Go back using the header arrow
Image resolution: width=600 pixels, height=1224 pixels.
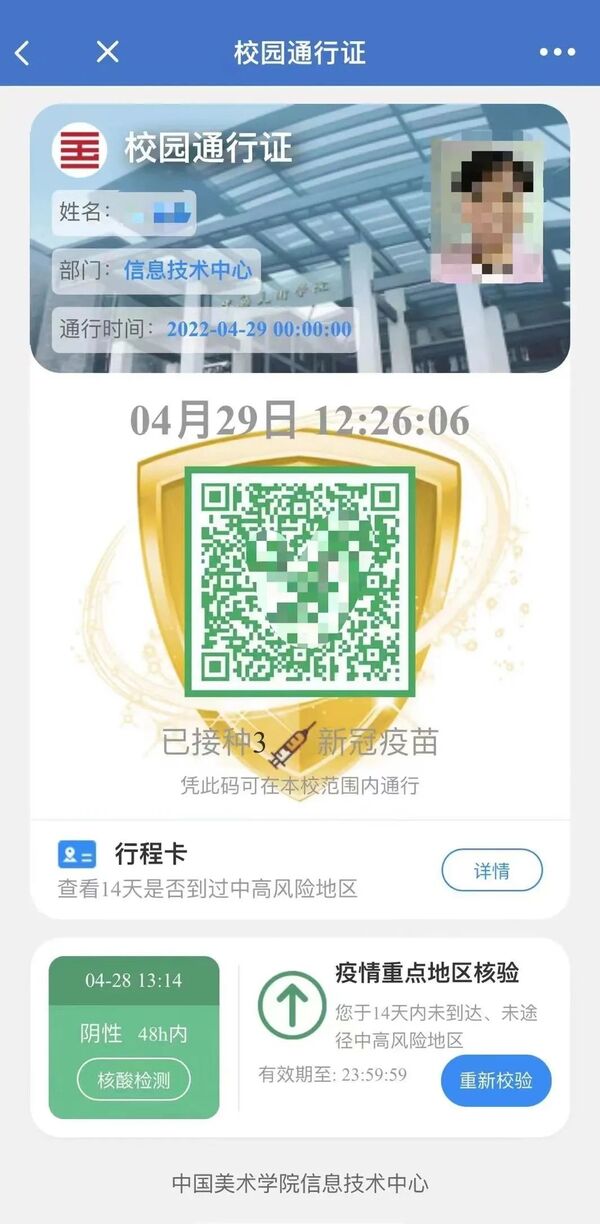point(23,52)
